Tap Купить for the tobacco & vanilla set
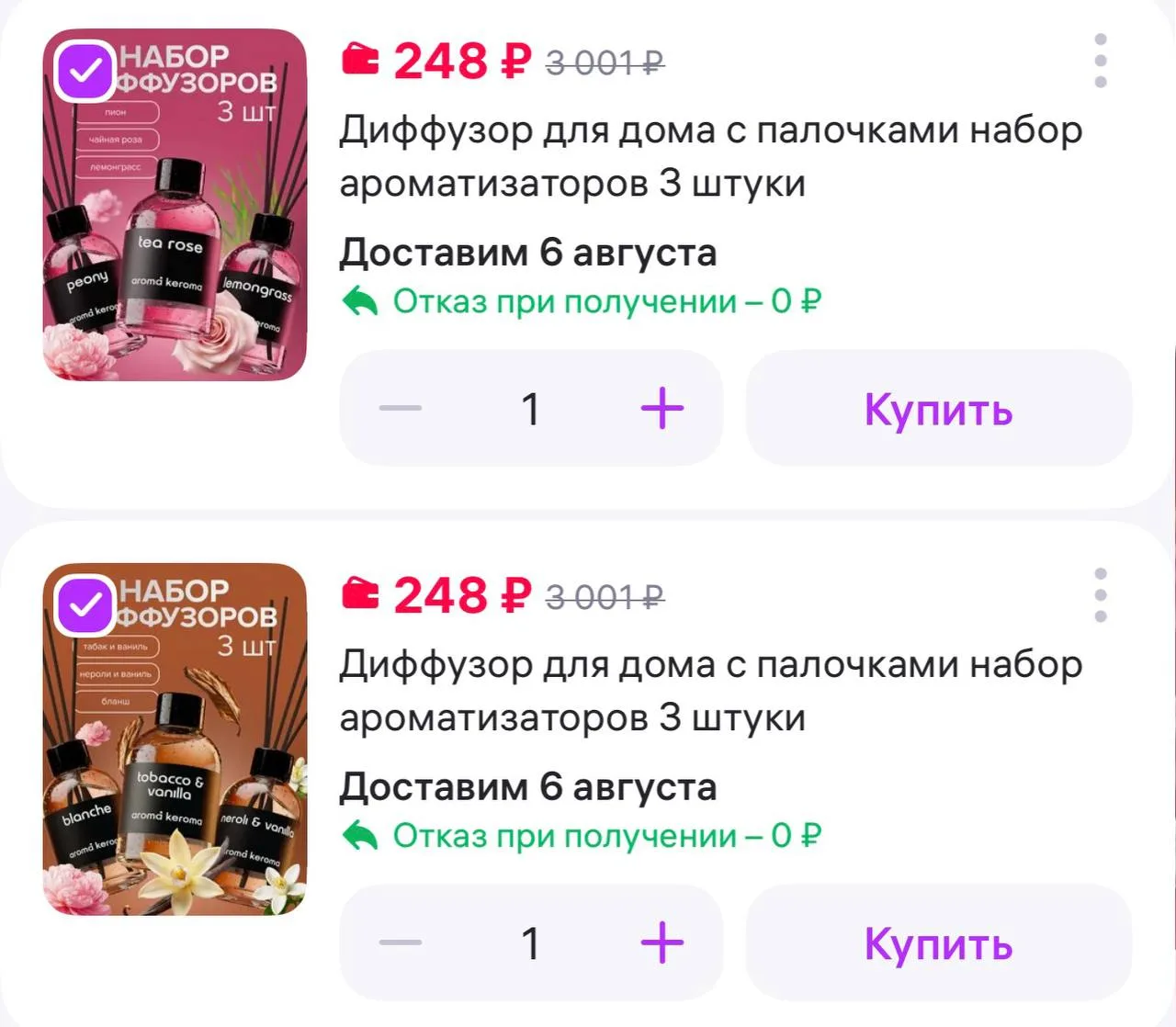1176x1027 pixels. (x=938, y=942)
